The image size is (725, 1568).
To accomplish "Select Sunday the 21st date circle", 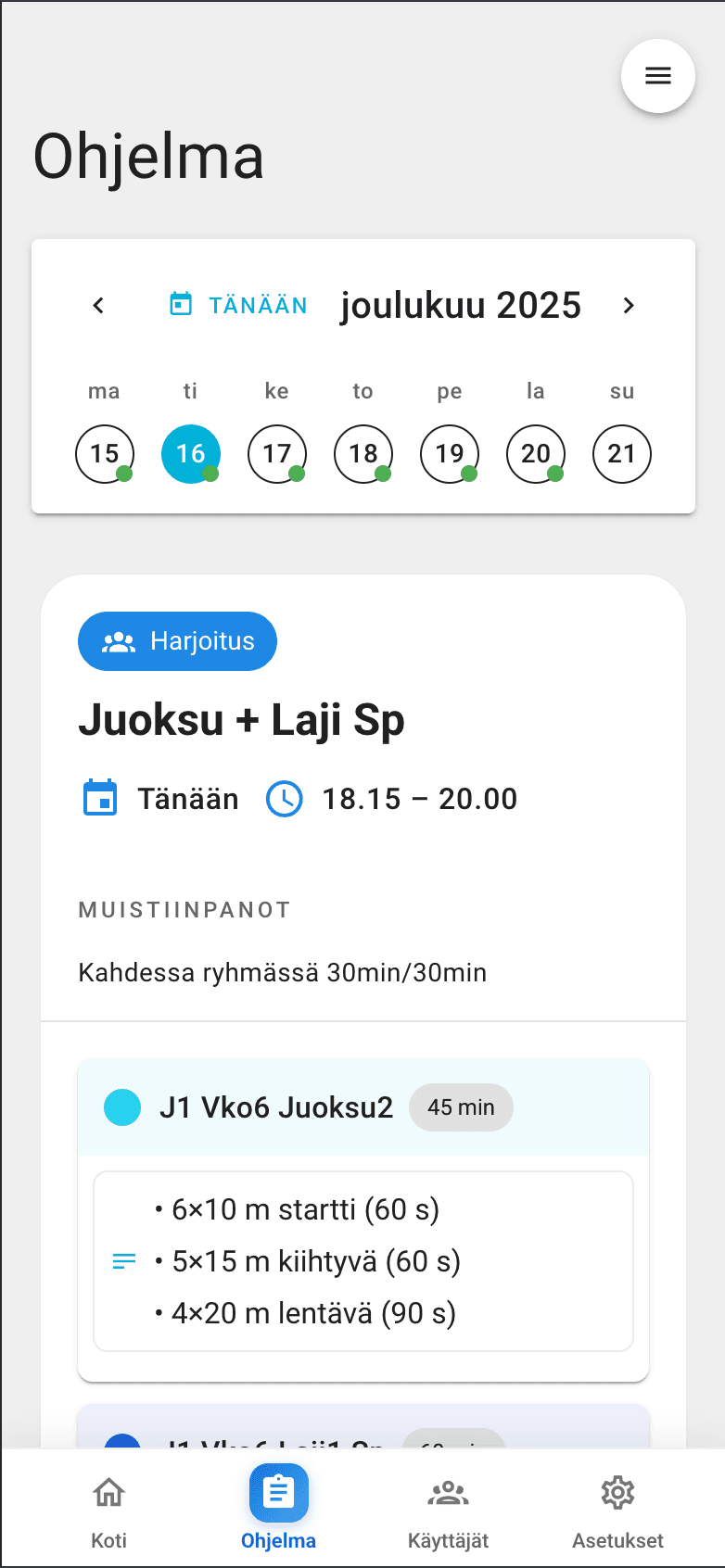I will click(x=621, y=453).
